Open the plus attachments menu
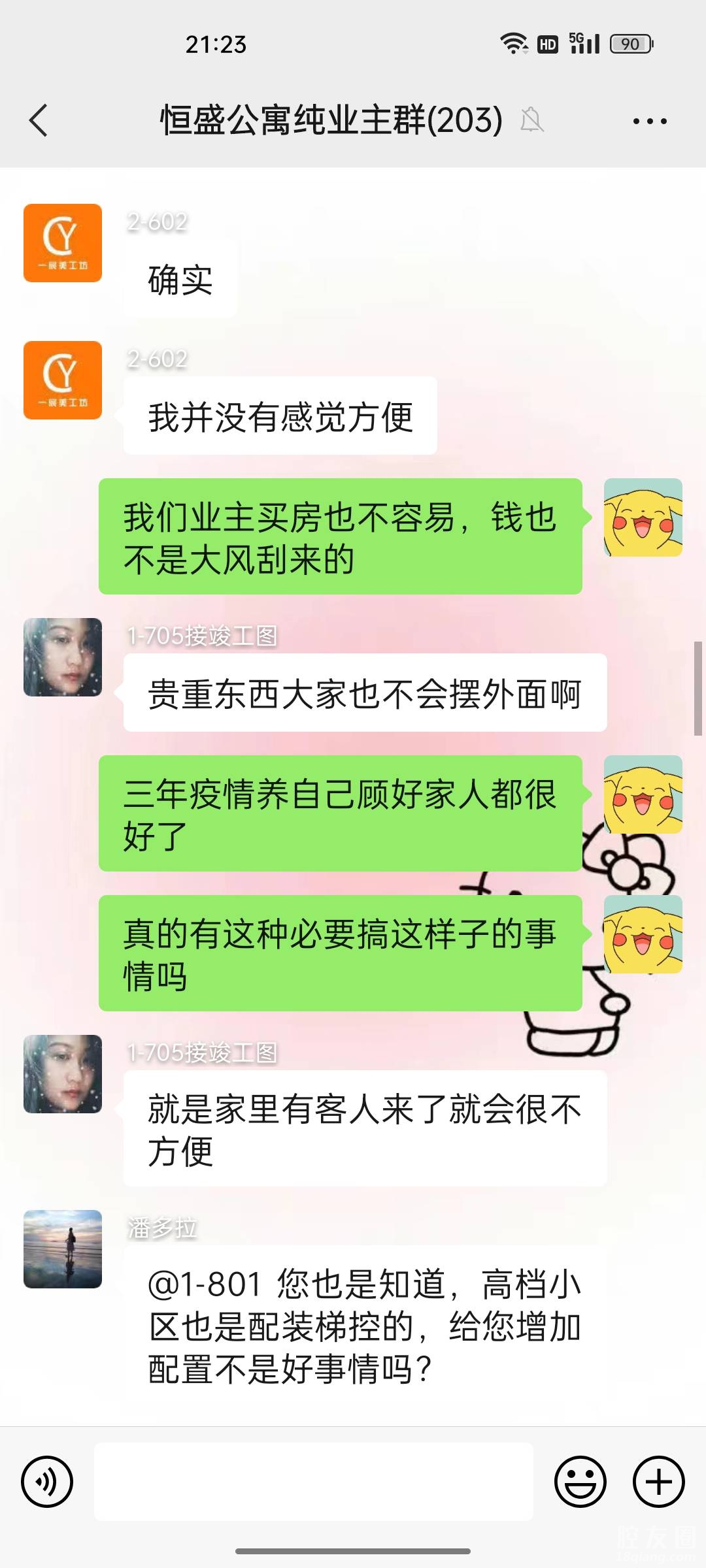 coord(658,1481)
